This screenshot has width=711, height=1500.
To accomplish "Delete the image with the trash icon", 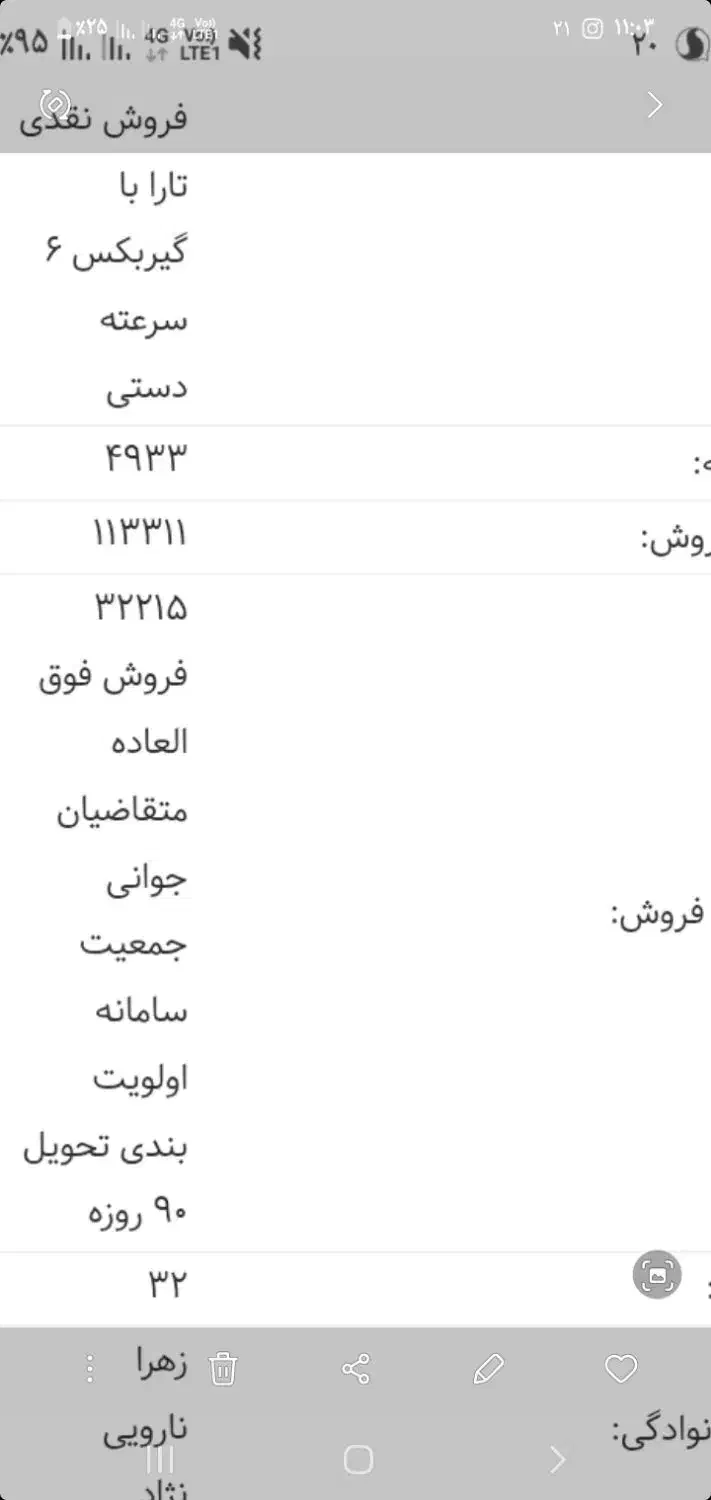I will pos(223,1369).
